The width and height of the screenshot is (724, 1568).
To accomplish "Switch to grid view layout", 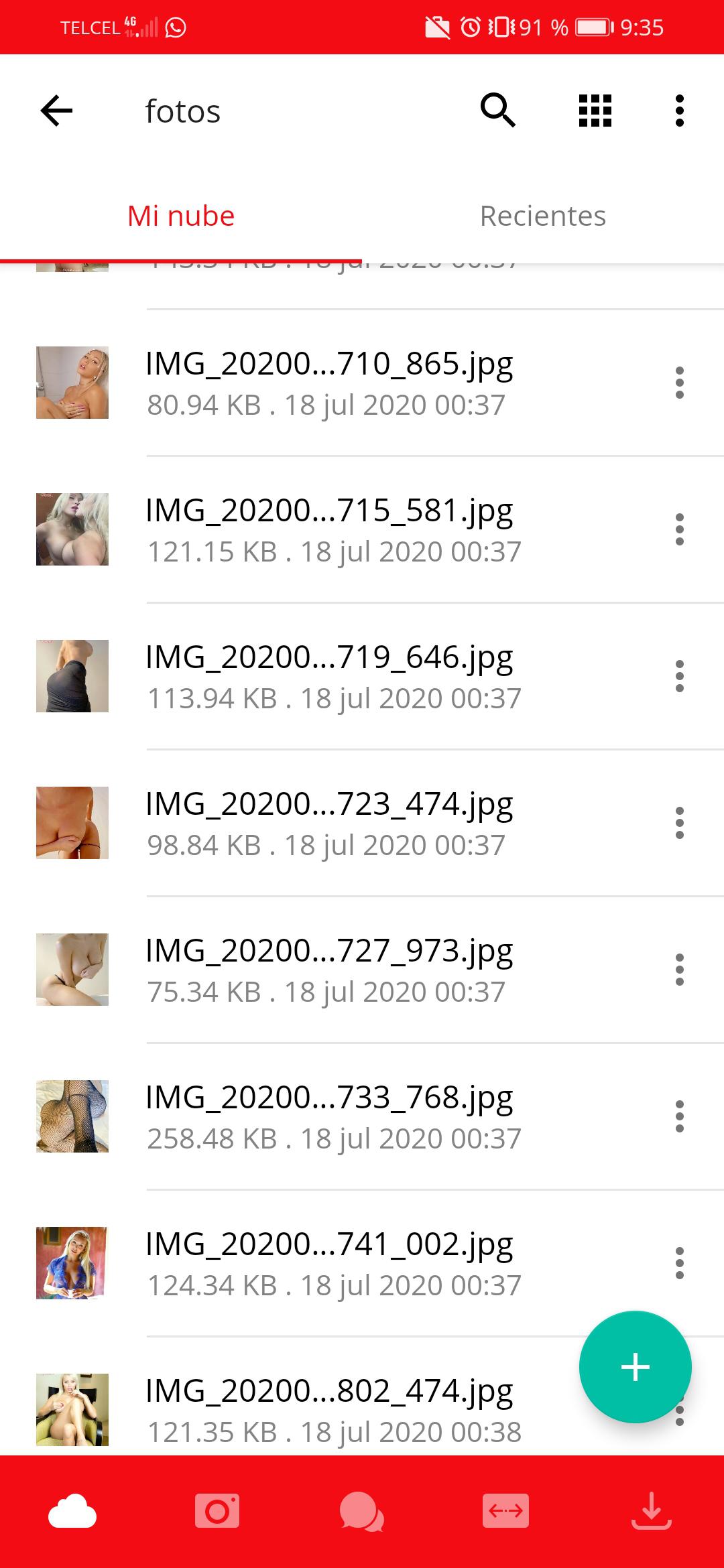I will point(595,111).
